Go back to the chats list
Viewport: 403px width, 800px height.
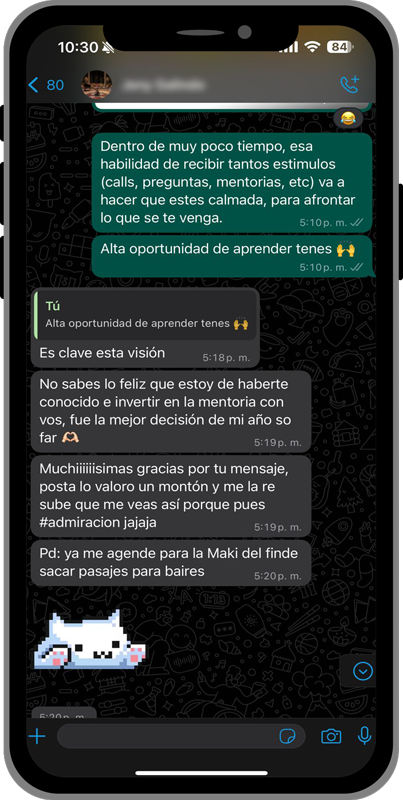(45, 85)
